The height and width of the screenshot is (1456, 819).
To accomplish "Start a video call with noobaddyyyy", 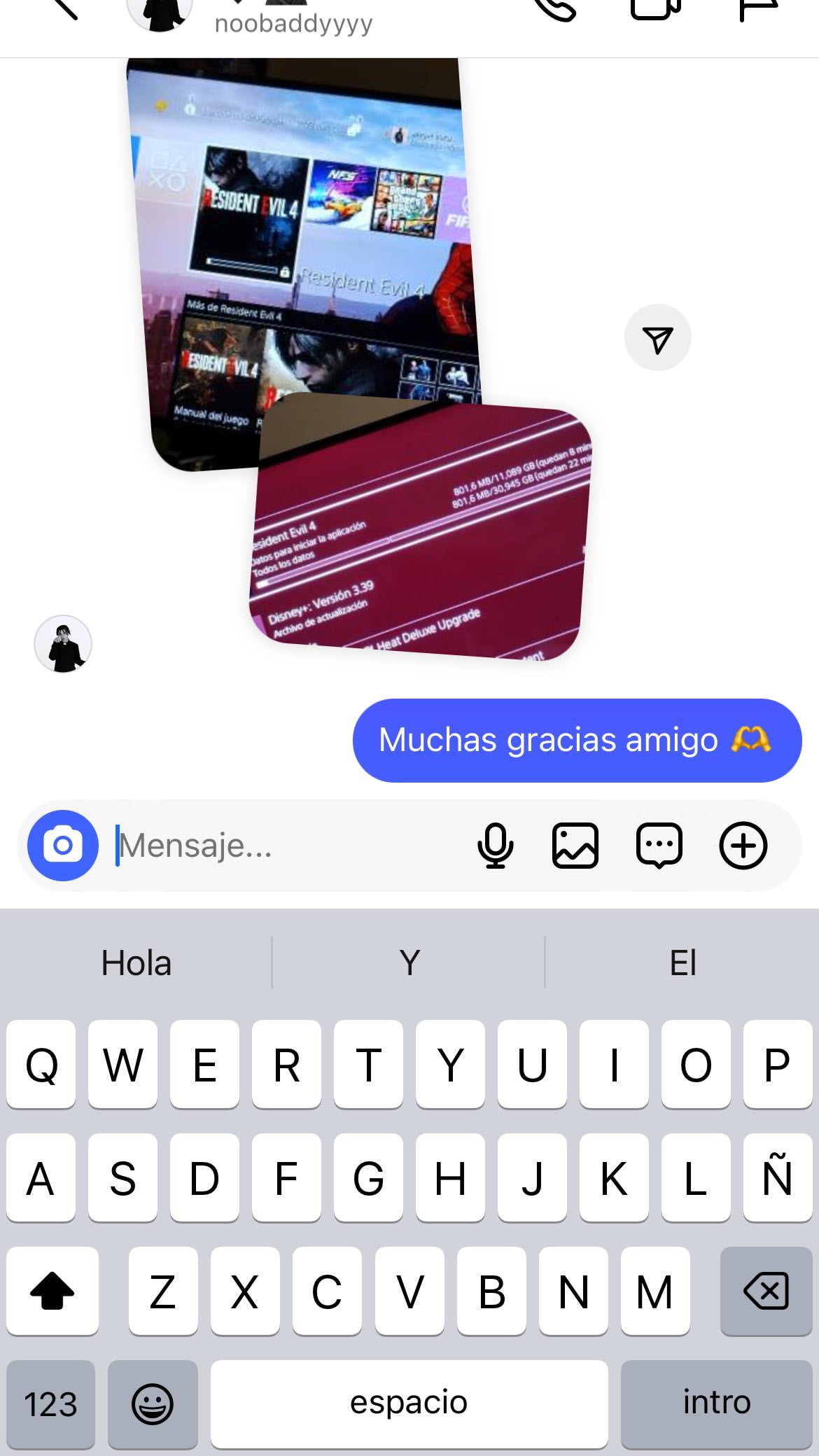I will click(x=655, y=8).
